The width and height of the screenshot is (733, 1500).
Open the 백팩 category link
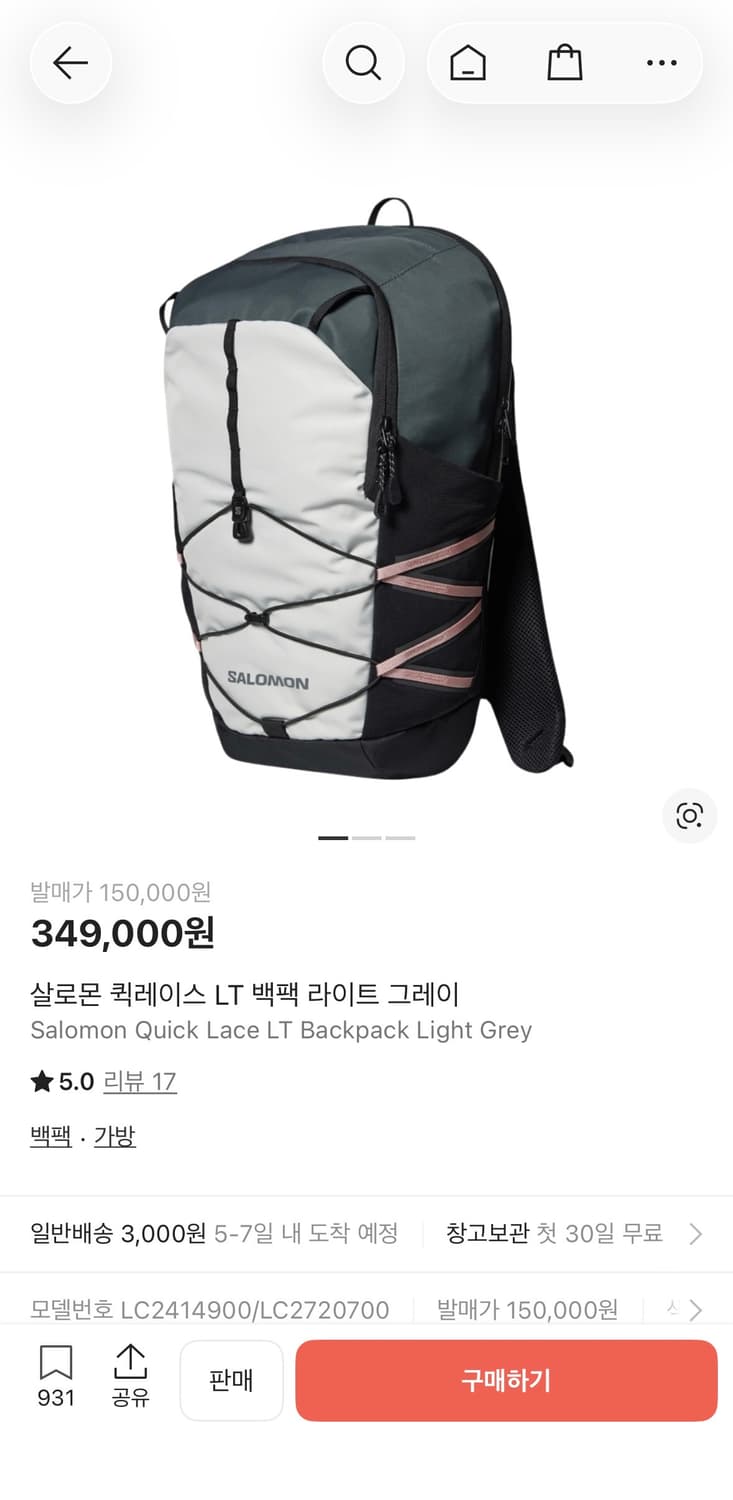coord(50,1135)
